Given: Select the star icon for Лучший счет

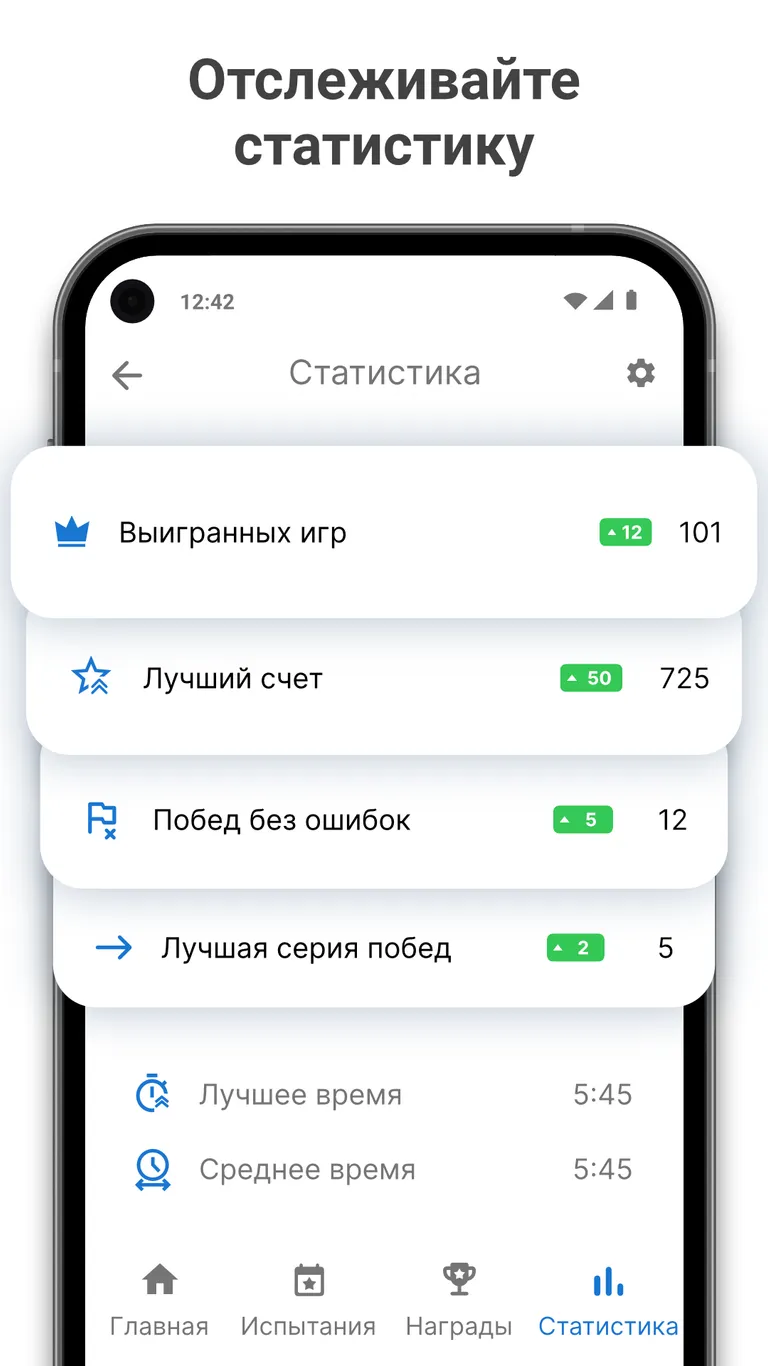Looking at the screenshot, I should pos(90,678).
